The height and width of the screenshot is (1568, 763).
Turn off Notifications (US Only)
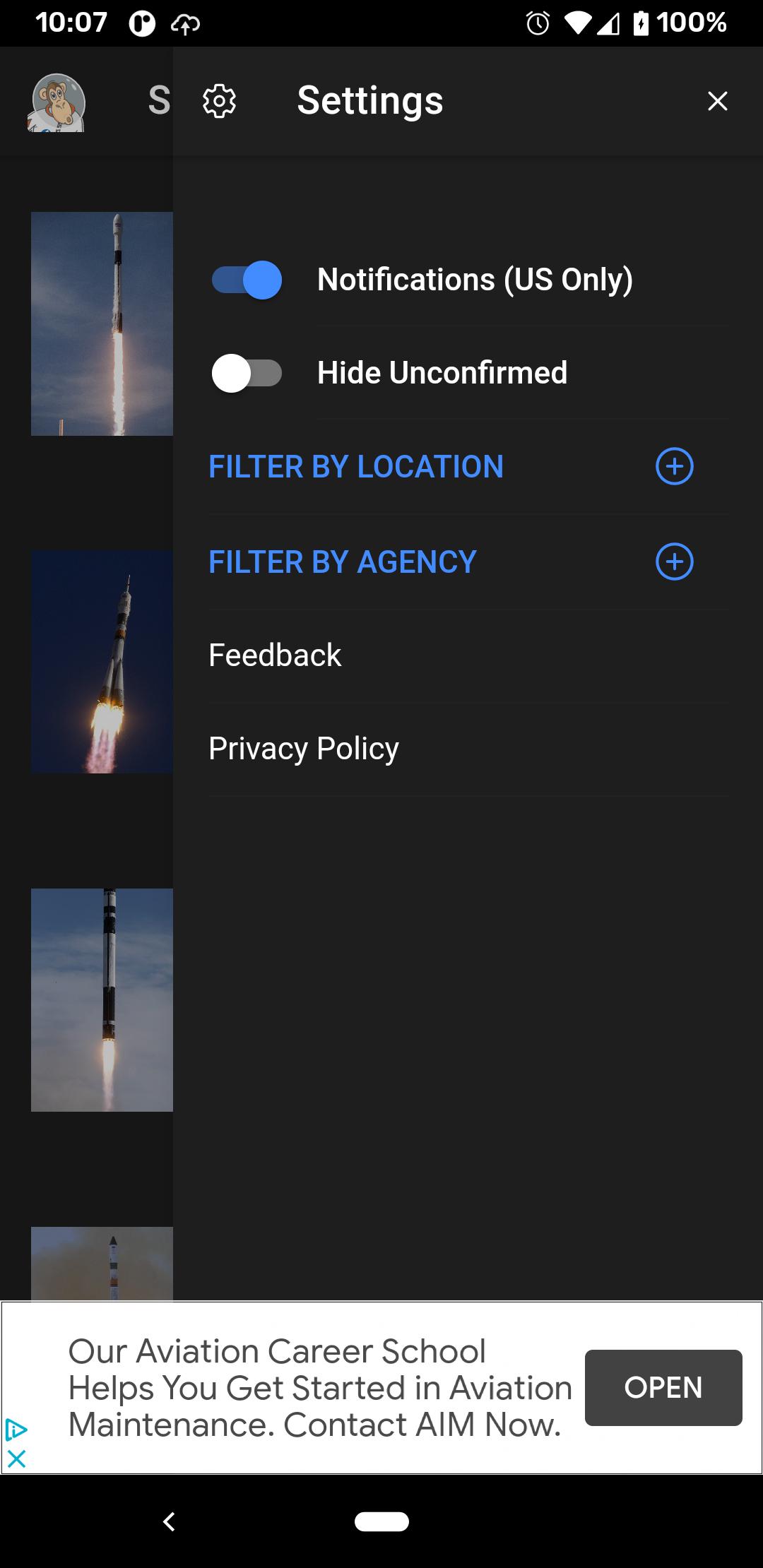247,280
